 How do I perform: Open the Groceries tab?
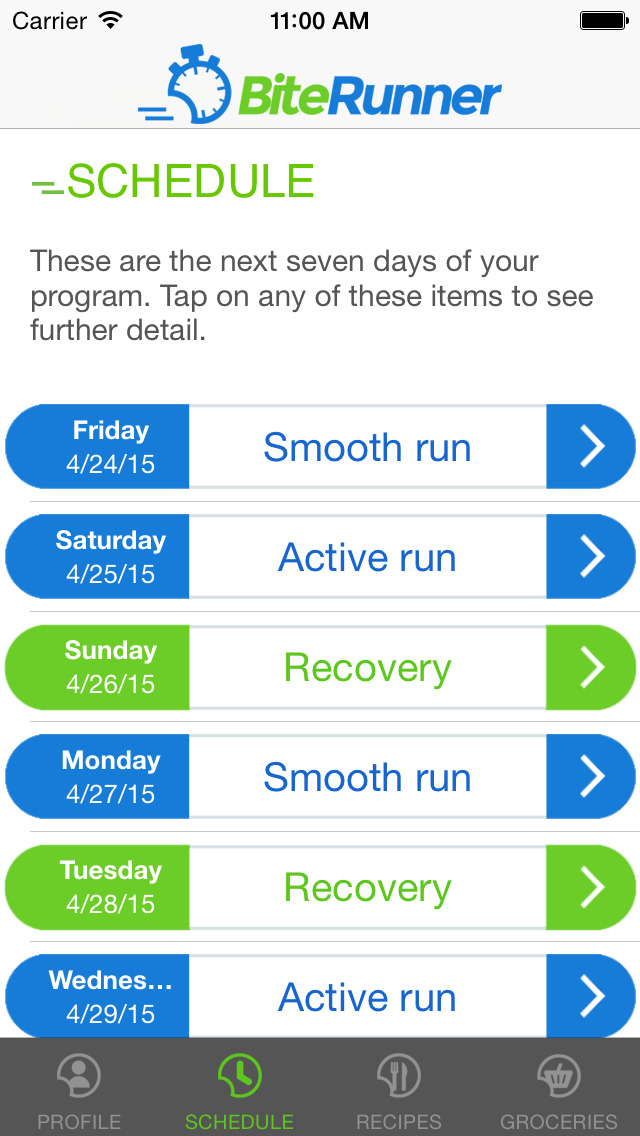pyautogui.click(x=559, y=1090)
